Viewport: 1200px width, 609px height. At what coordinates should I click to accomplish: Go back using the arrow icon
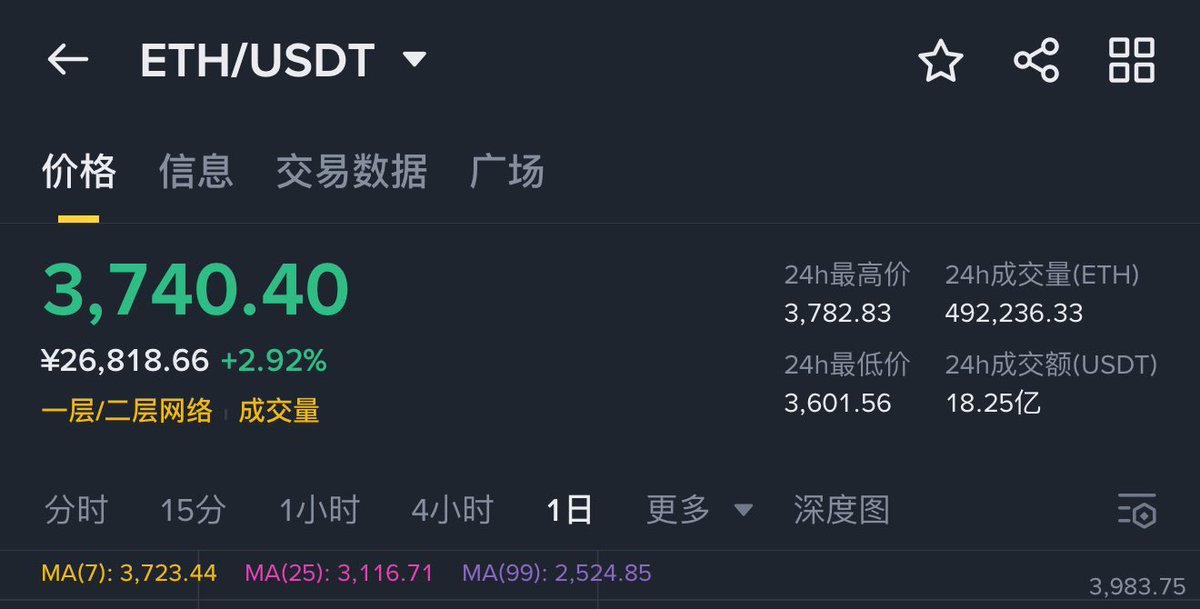coord(68,60)
